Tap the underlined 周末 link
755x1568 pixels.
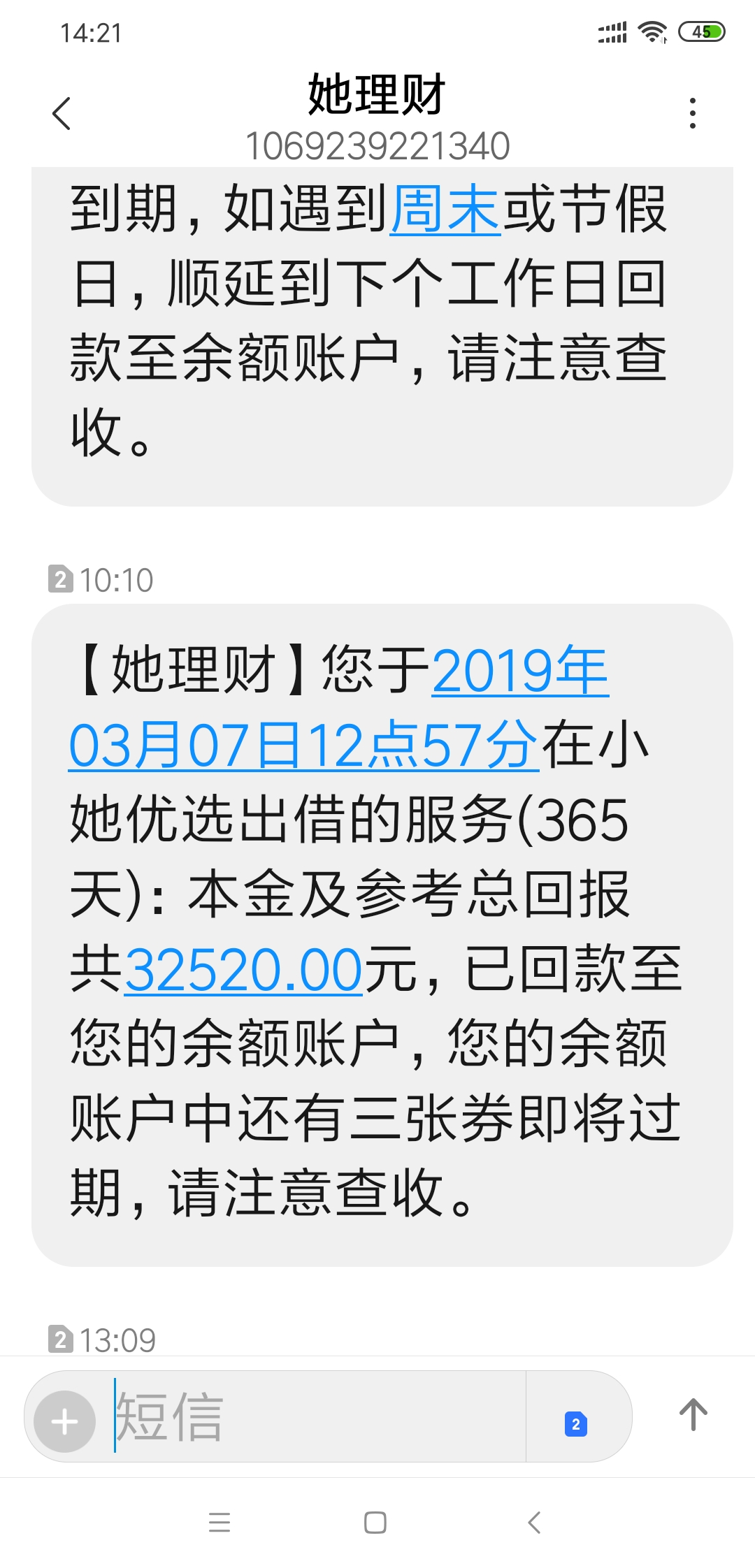[x=445, y=209]
